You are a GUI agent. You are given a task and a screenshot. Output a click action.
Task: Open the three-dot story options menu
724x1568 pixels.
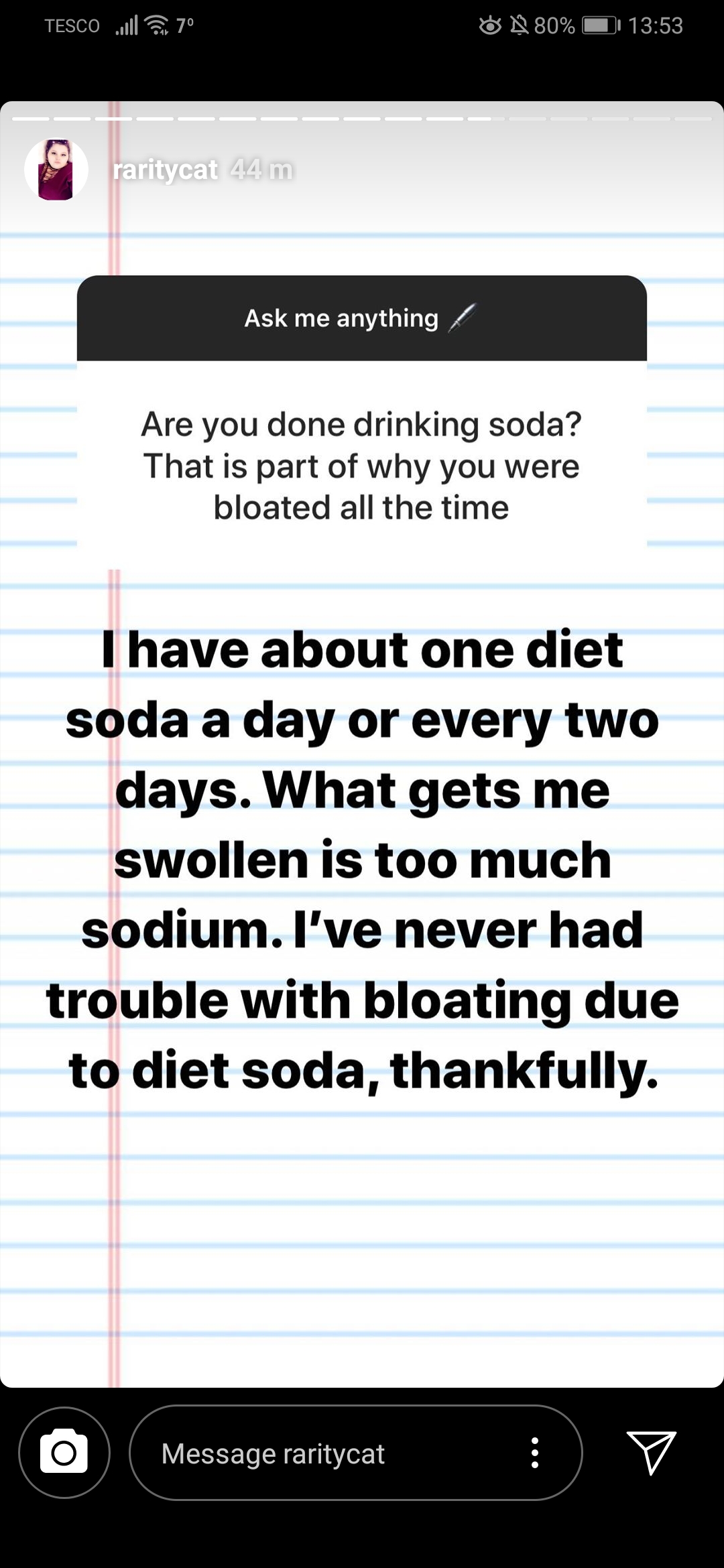pos(535,1453)
